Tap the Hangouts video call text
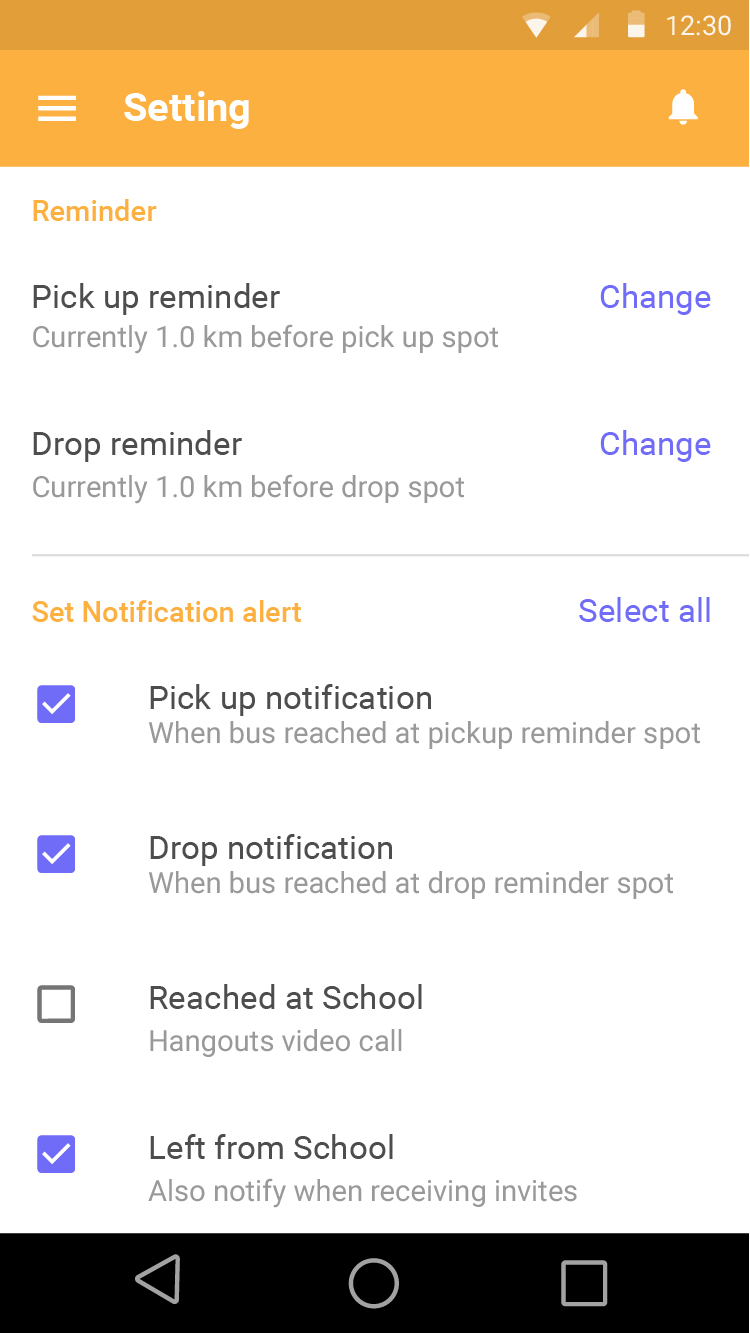The height and width of the screenshot is (1333, 750). pyautogui.click(x=276, y=1041)
